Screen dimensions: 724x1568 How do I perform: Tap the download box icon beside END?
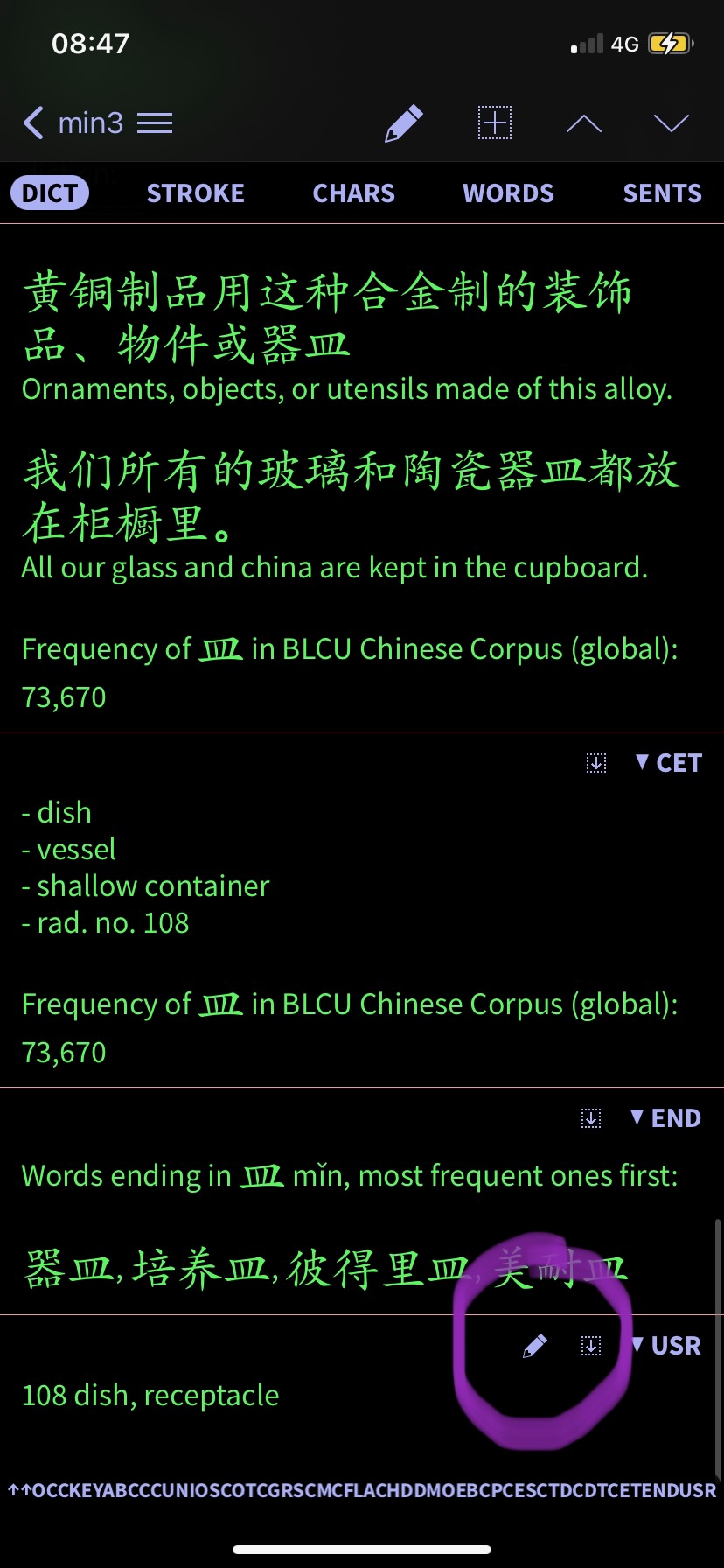592,1118
